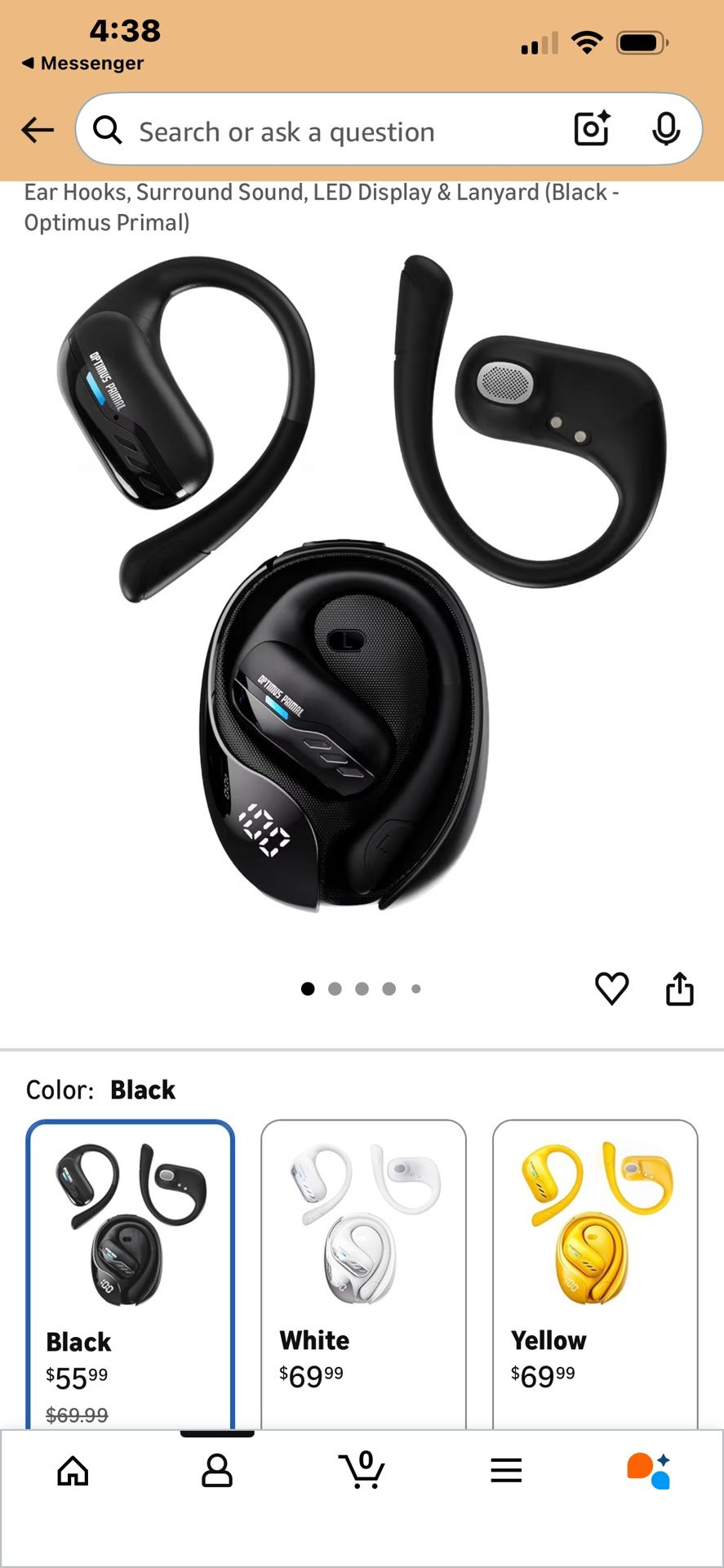Screen dimensions: 724x1568
Task: Tap the microphone for voice search
Action: (x=667, y=129)
